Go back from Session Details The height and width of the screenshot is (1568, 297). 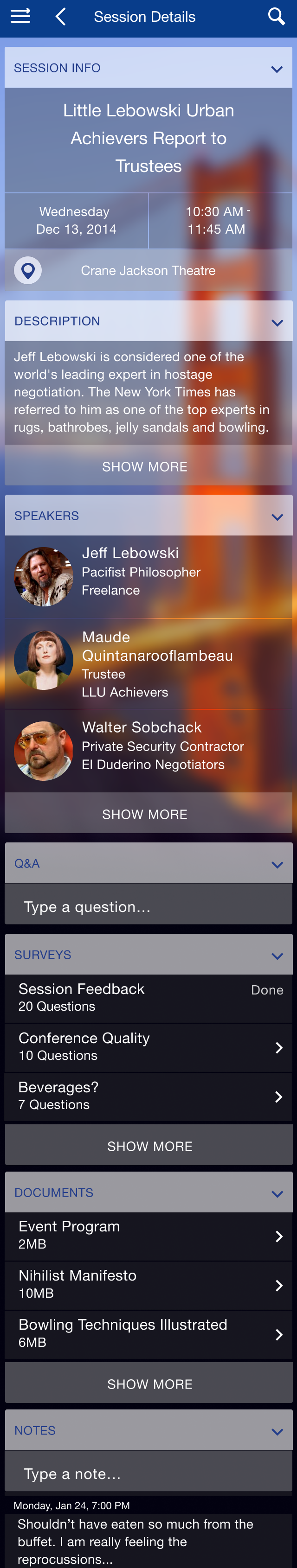click(x=60, y=16)
